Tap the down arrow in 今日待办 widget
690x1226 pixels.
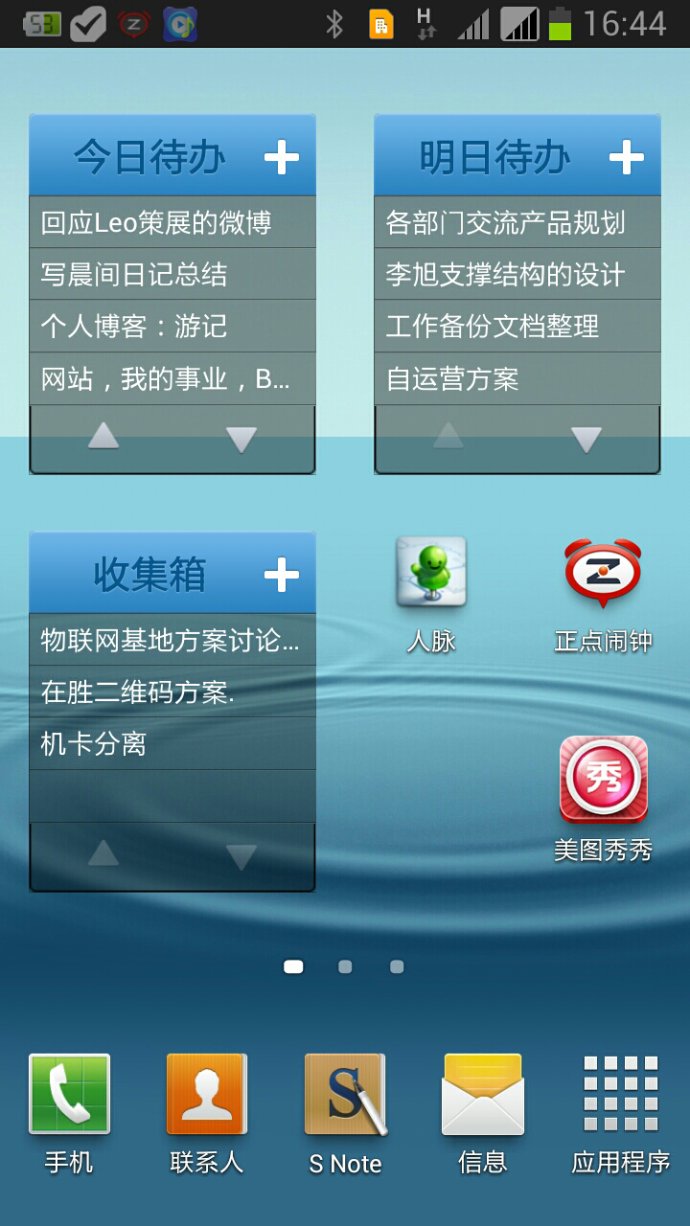point(241,439)
